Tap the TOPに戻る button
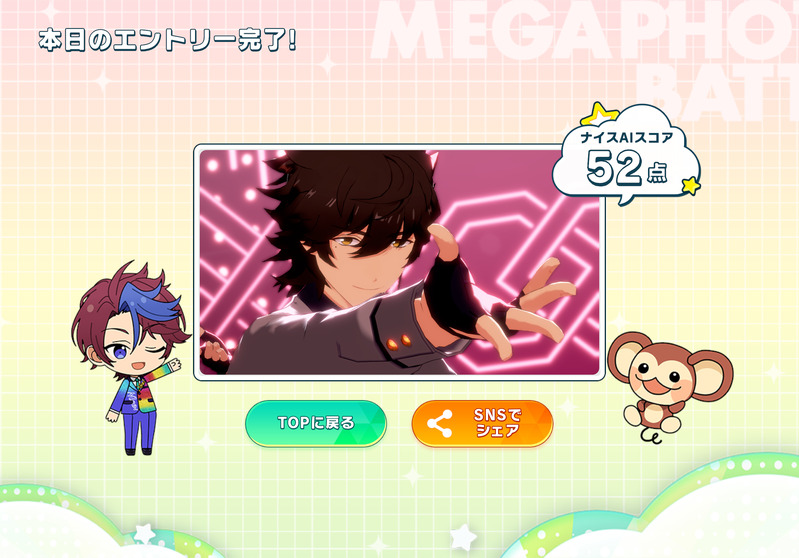The height and width of the screenshot is (558, 799). tap(316, 423)
